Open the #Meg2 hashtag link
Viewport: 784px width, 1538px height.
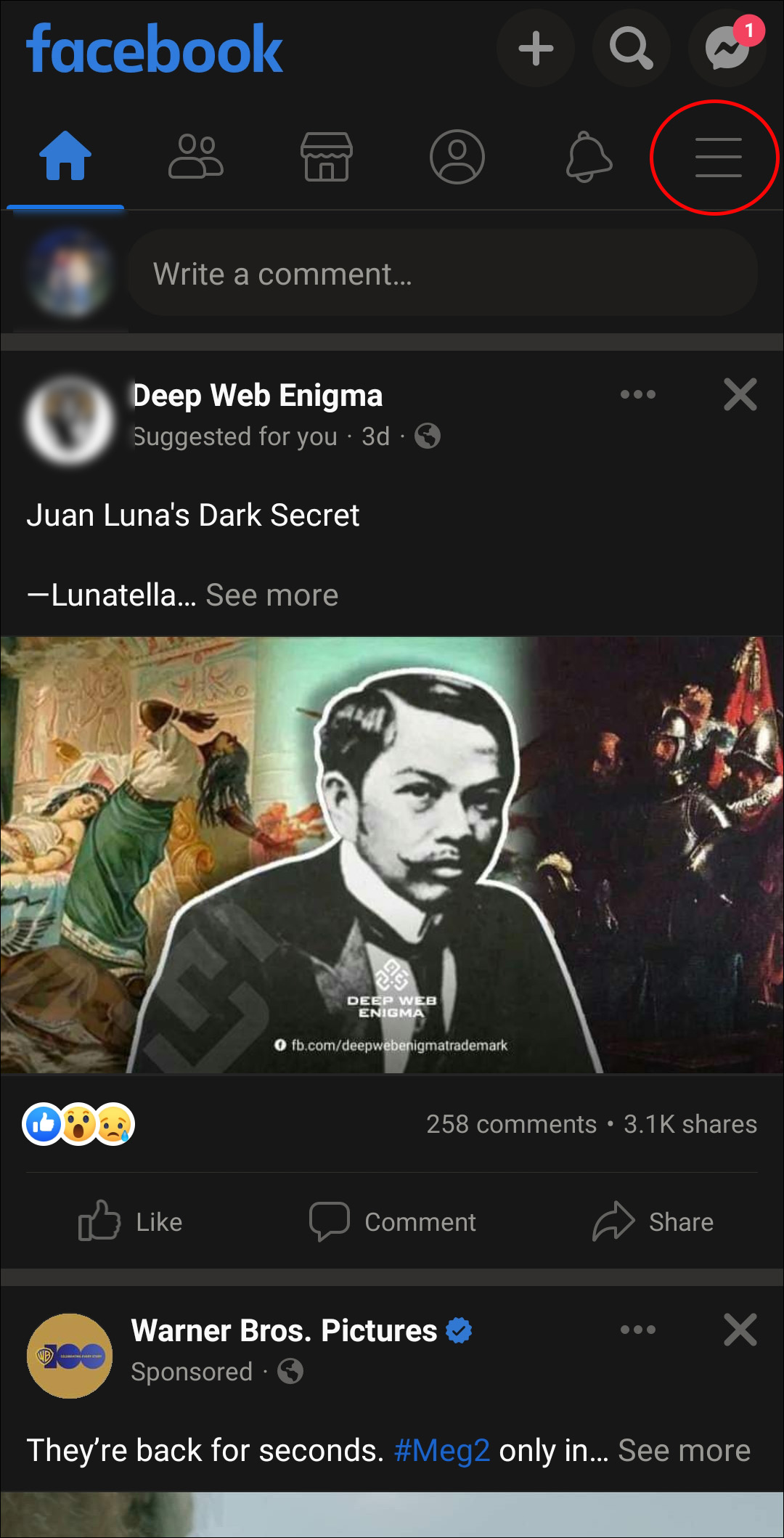click(441, 1450)
